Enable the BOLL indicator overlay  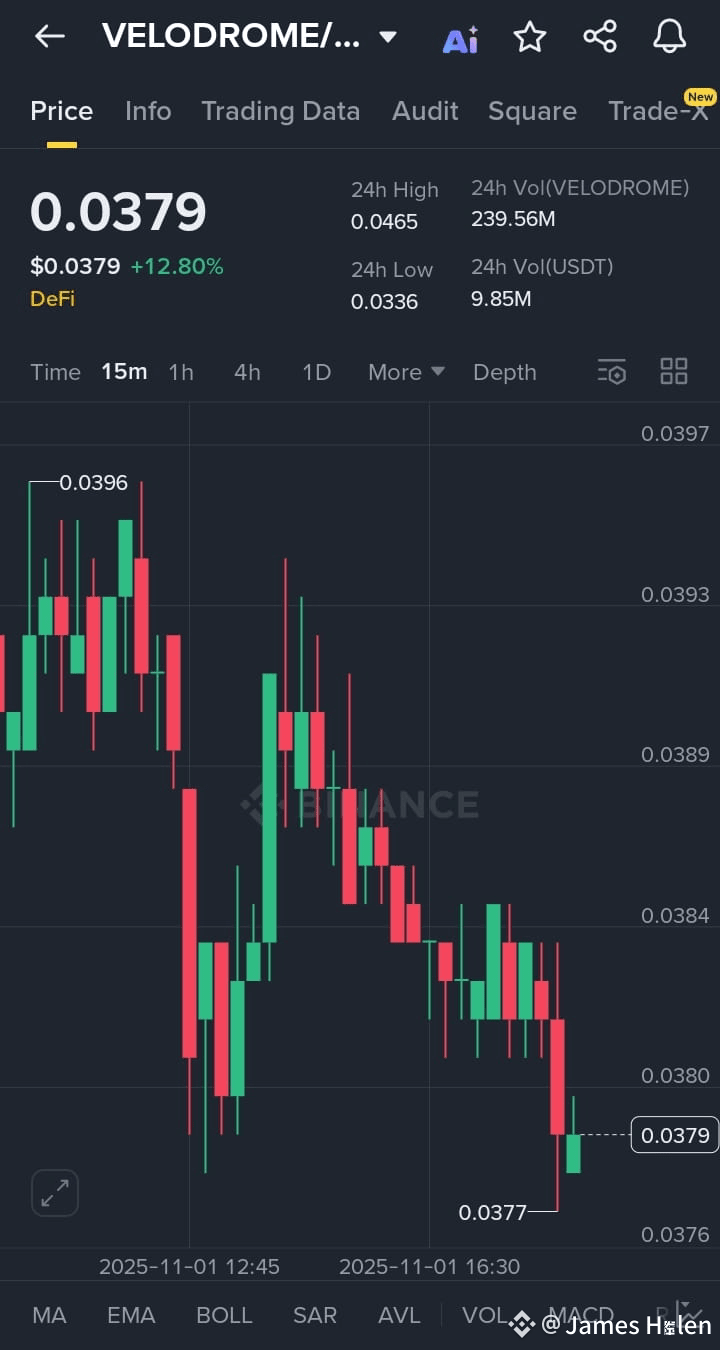[224, 1315]
